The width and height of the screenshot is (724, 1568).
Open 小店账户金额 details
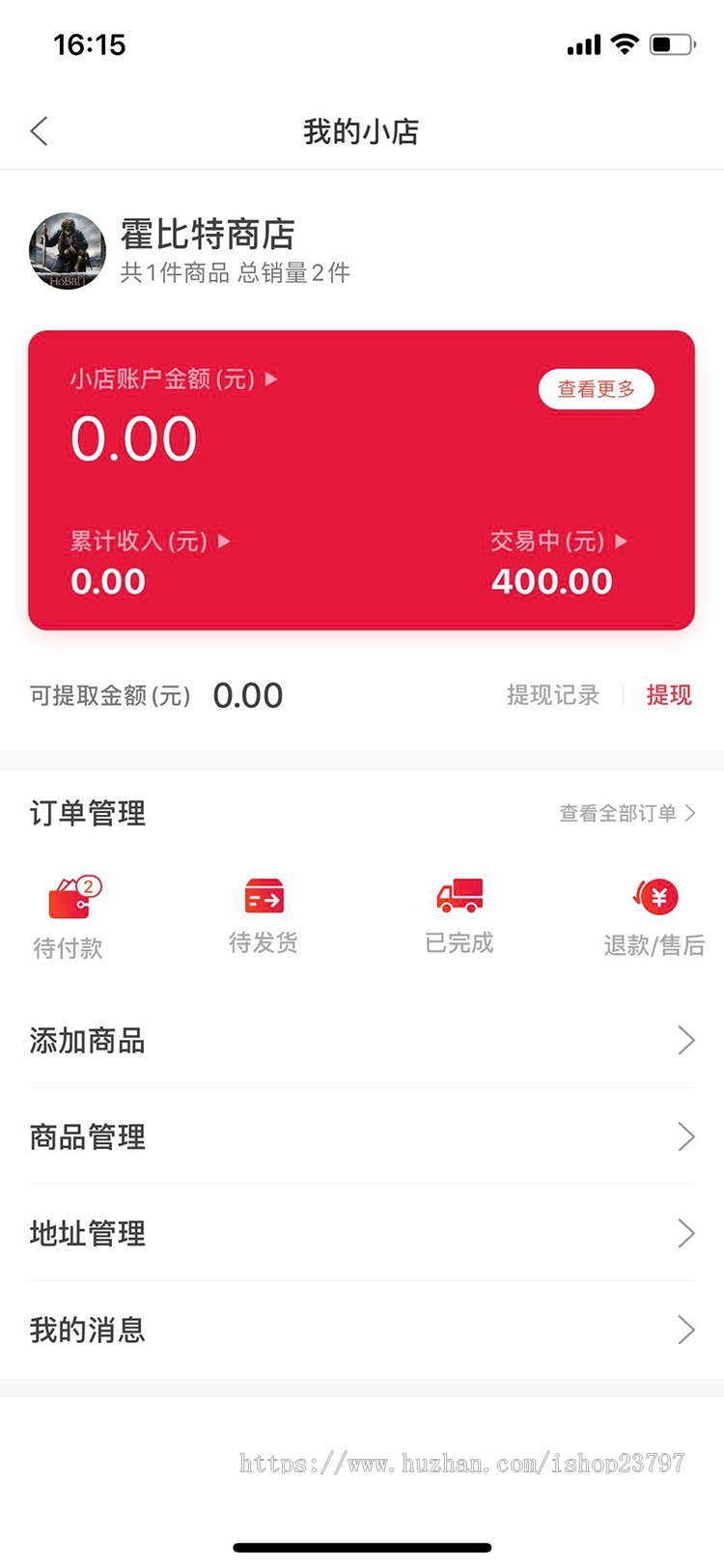click(172, 379)
